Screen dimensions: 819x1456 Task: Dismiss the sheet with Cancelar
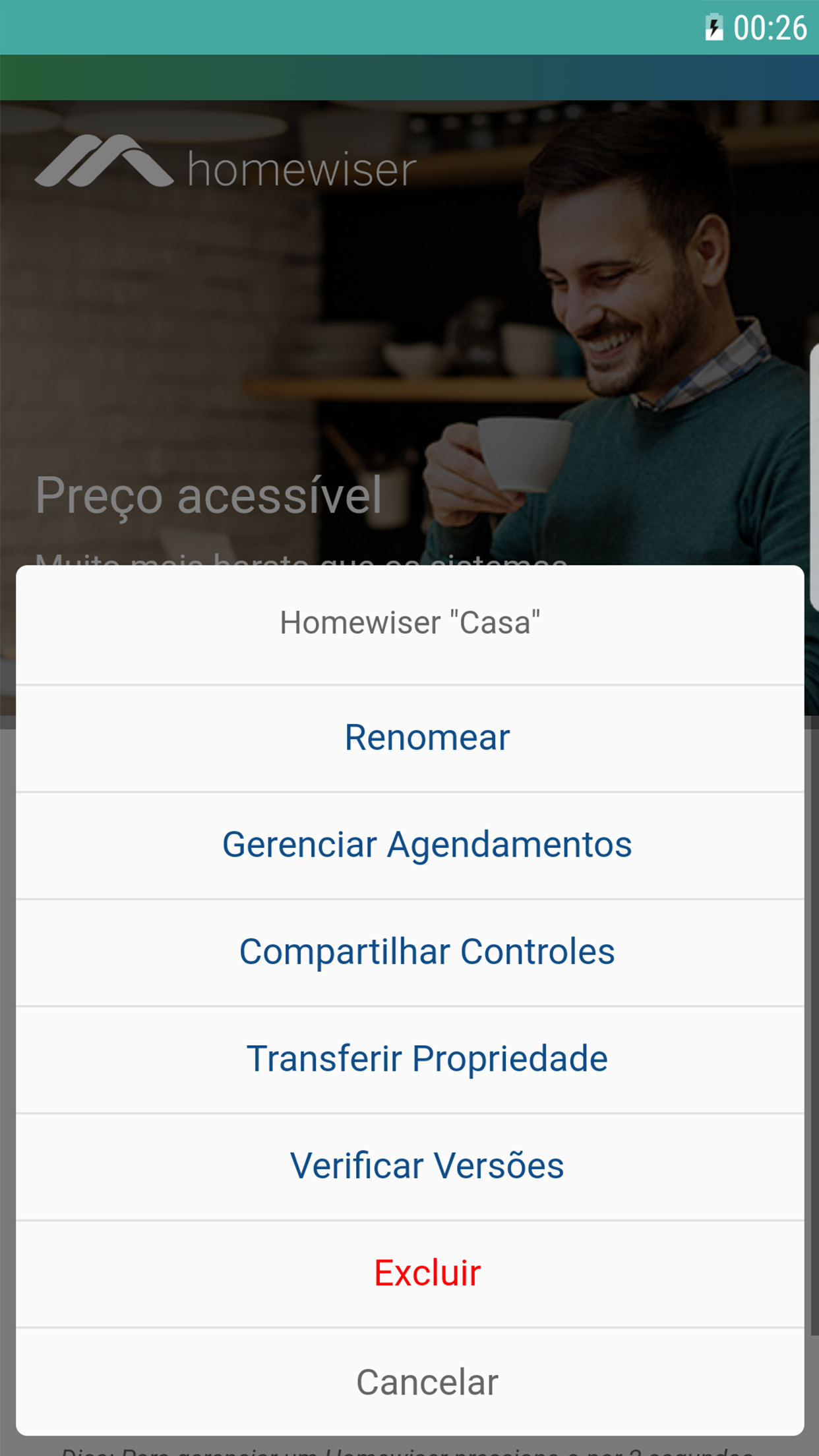(427, 1382)
